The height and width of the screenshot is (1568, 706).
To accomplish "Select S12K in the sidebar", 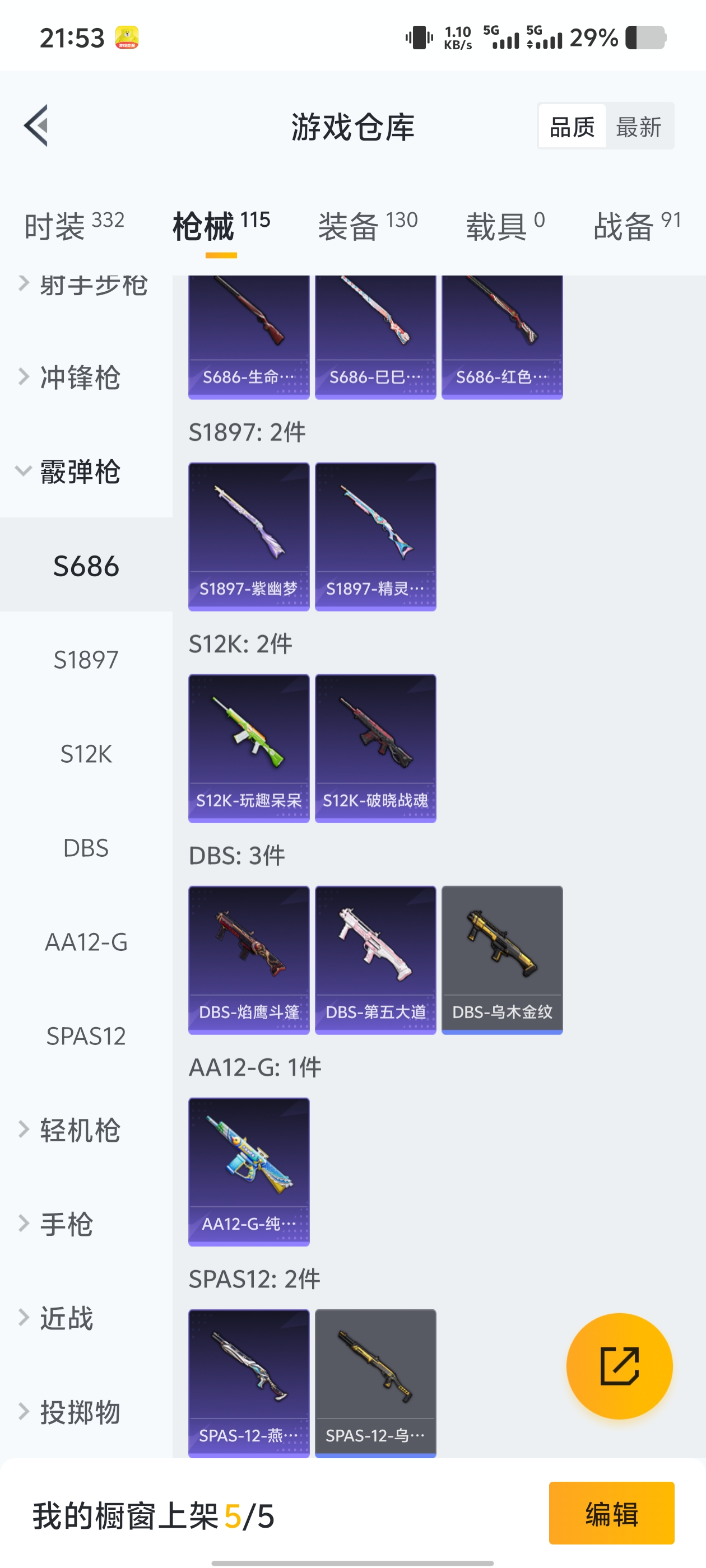I will [x=86, y=754].
